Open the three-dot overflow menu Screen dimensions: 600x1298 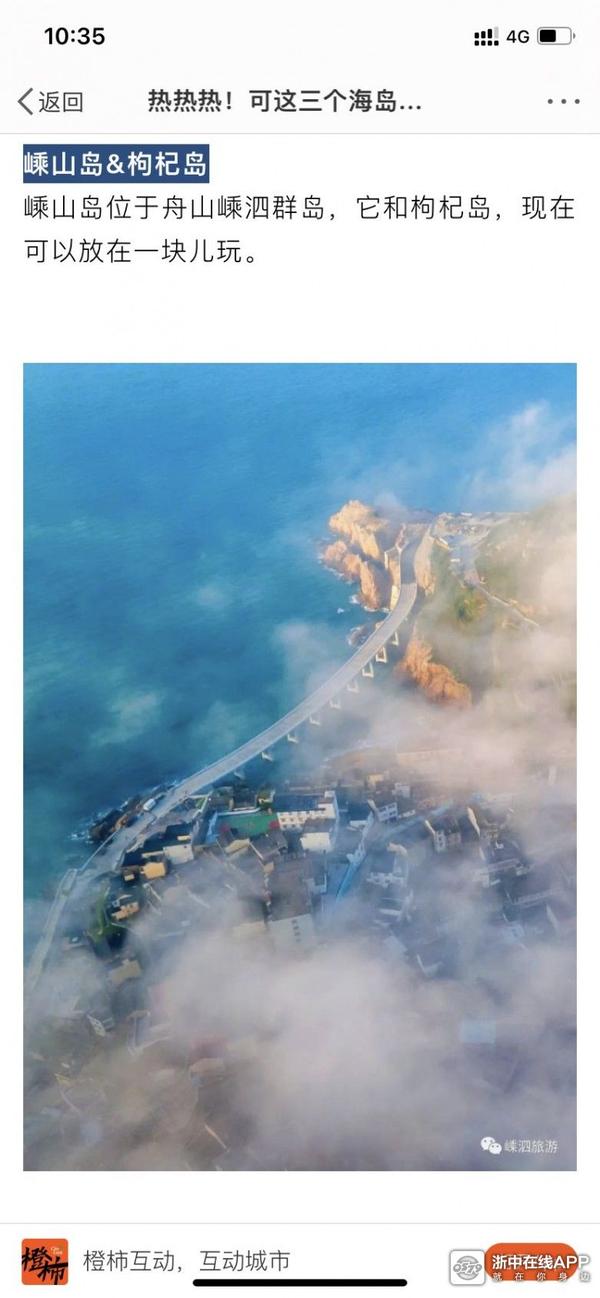tap(563, 102)
